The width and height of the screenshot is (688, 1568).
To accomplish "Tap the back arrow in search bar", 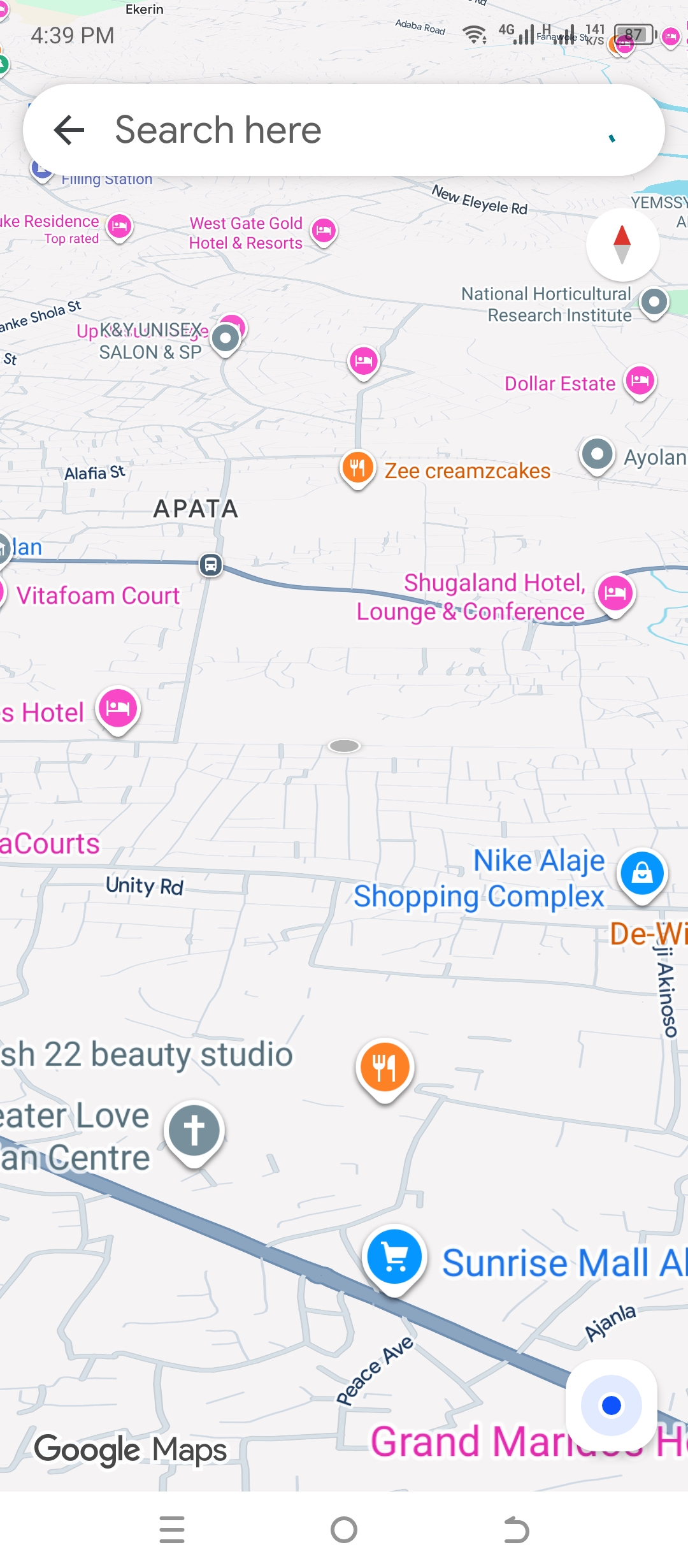I will pos(69,130).
